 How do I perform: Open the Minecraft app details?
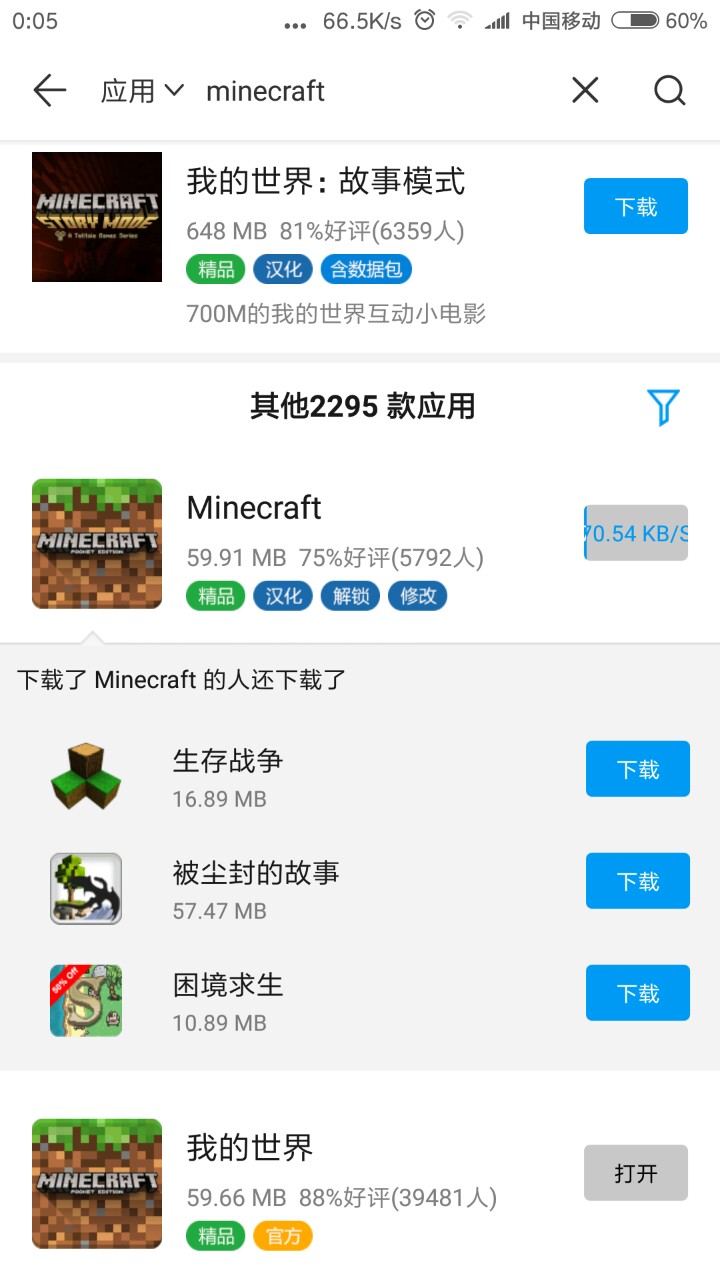(254, 508)
